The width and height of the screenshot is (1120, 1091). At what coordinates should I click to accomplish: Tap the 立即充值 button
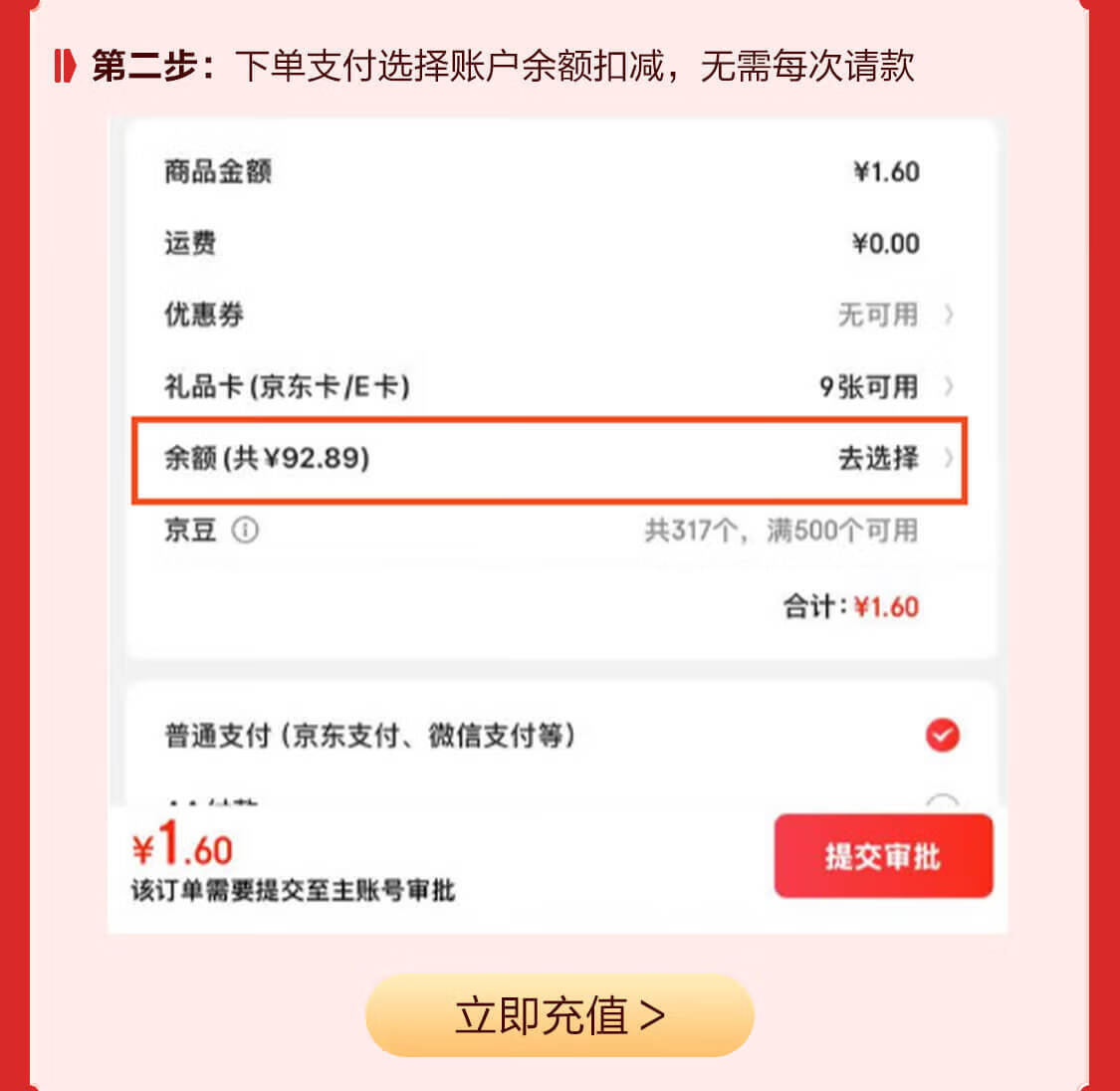(560, 1015)
